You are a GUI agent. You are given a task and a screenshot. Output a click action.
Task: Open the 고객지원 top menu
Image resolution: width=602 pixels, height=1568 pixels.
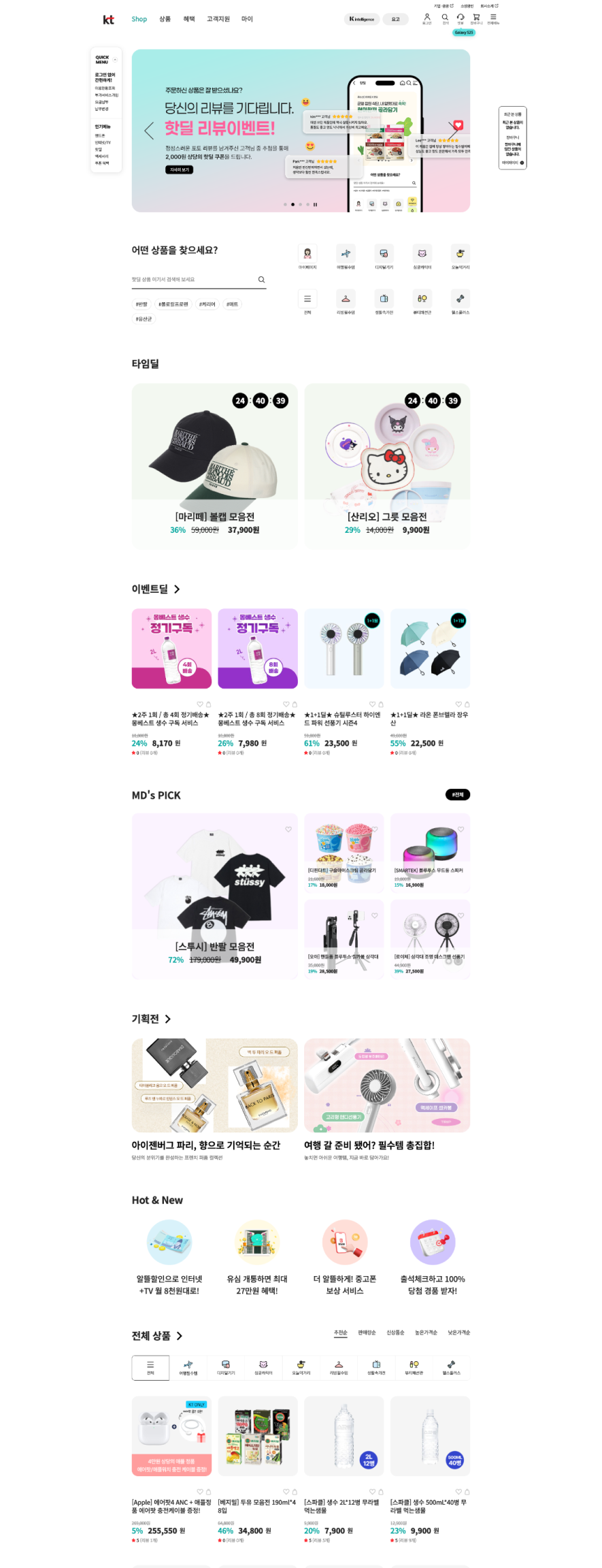click(x=218, y=19)
